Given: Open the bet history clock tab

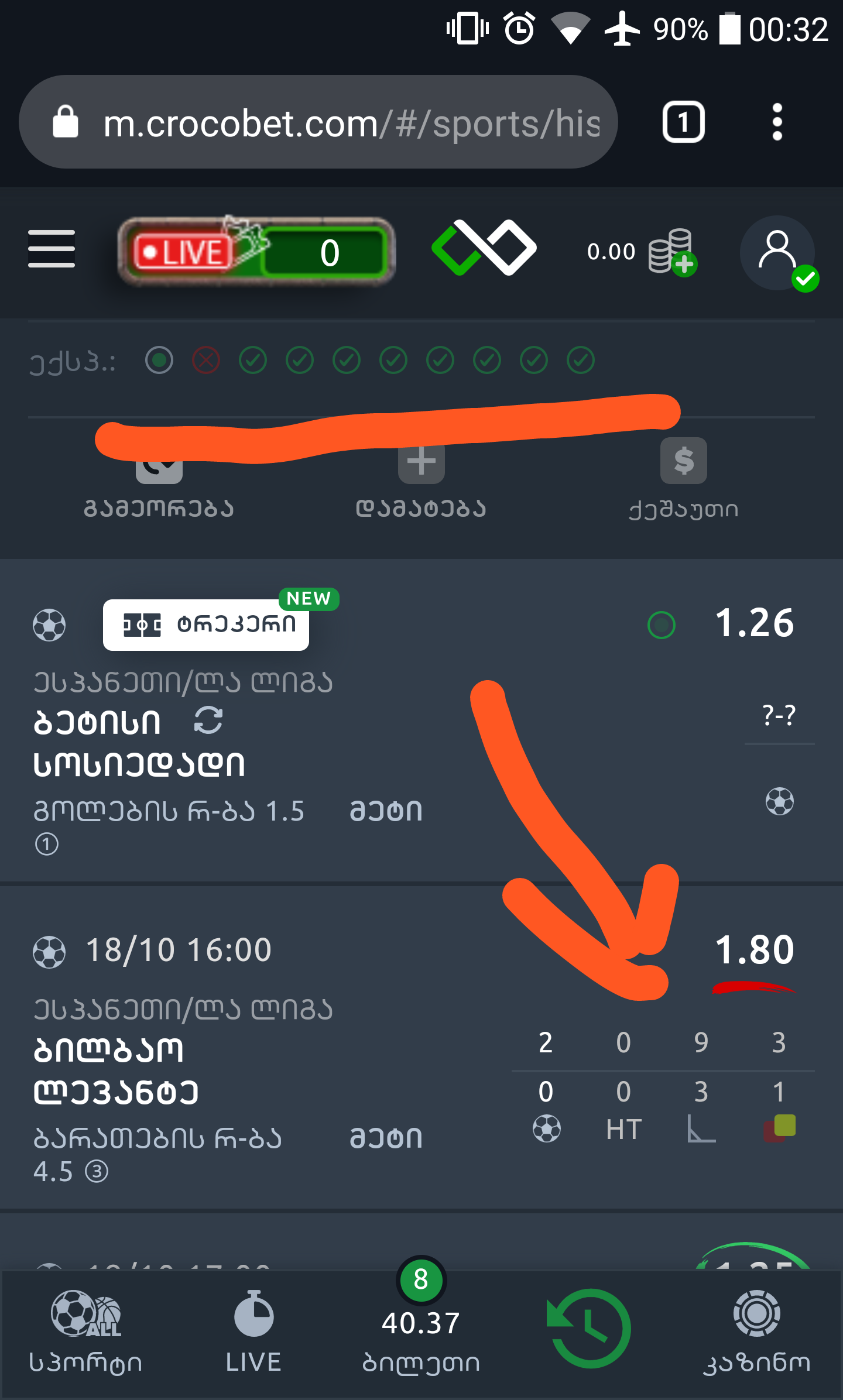Looking at the screenshot, I should (589, 1329).
